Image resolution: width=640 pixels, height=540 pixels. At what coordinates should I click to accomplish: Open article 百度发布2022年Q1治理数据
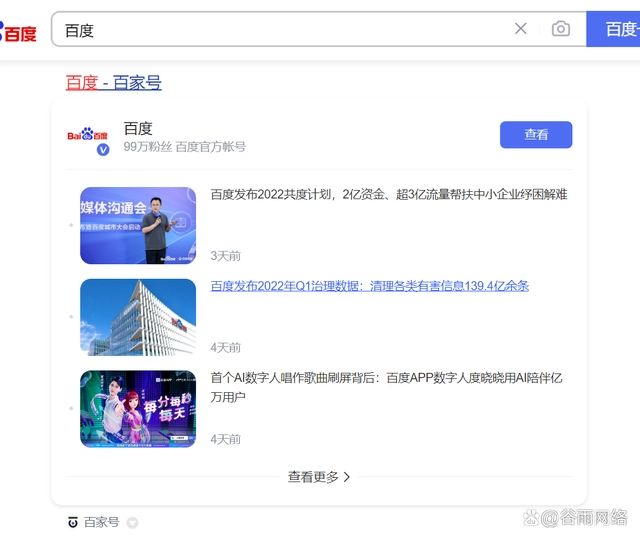tap(369, 286)
